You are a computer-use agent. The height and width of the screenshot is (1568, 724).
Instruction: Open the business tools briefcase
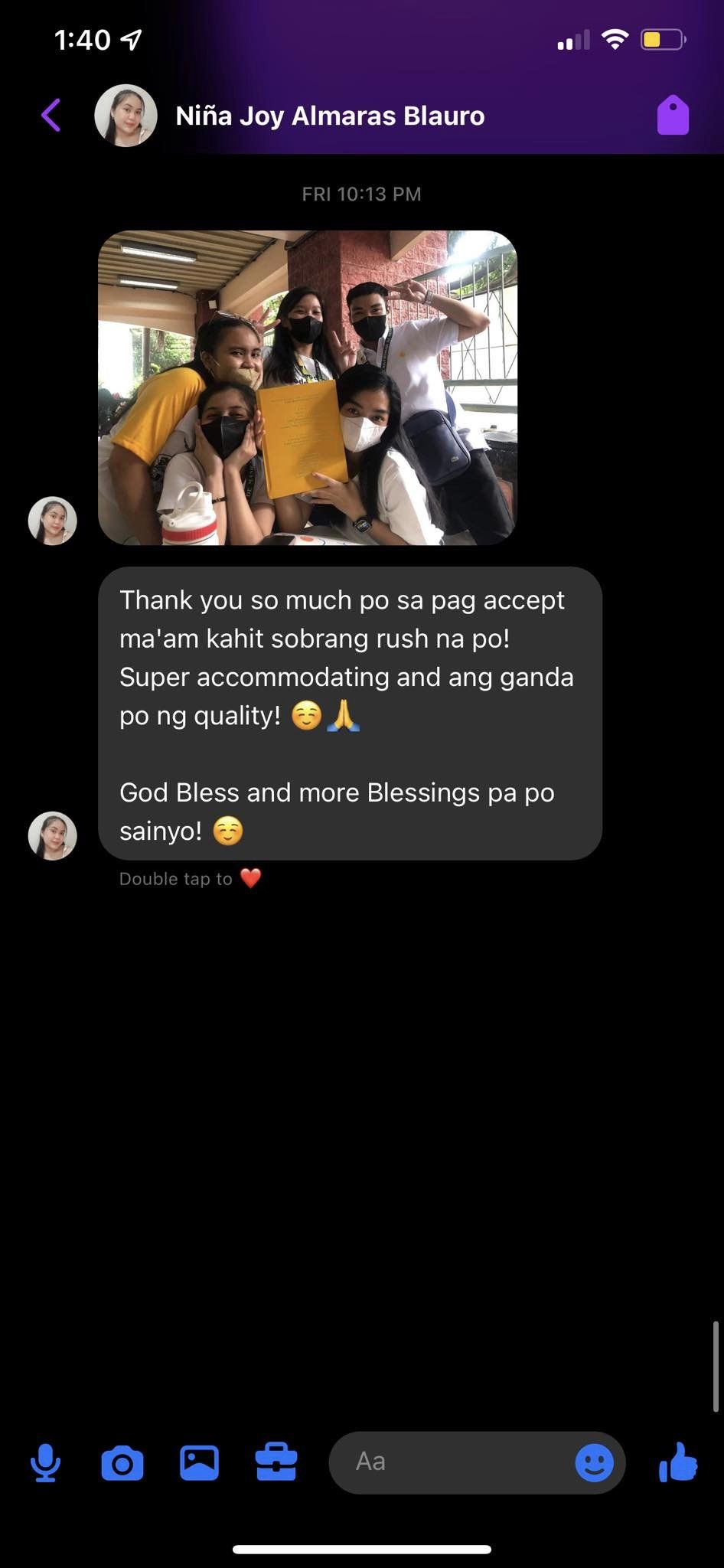pos(276,1462)
